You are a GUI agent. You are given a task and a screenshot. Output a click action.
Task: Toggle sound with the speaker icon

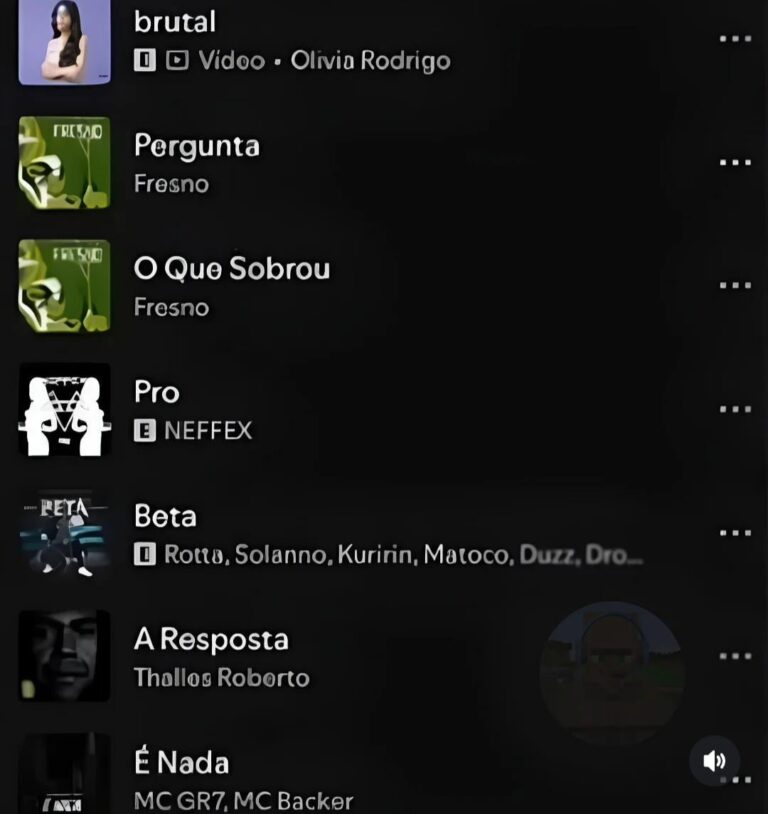point(714,761)
